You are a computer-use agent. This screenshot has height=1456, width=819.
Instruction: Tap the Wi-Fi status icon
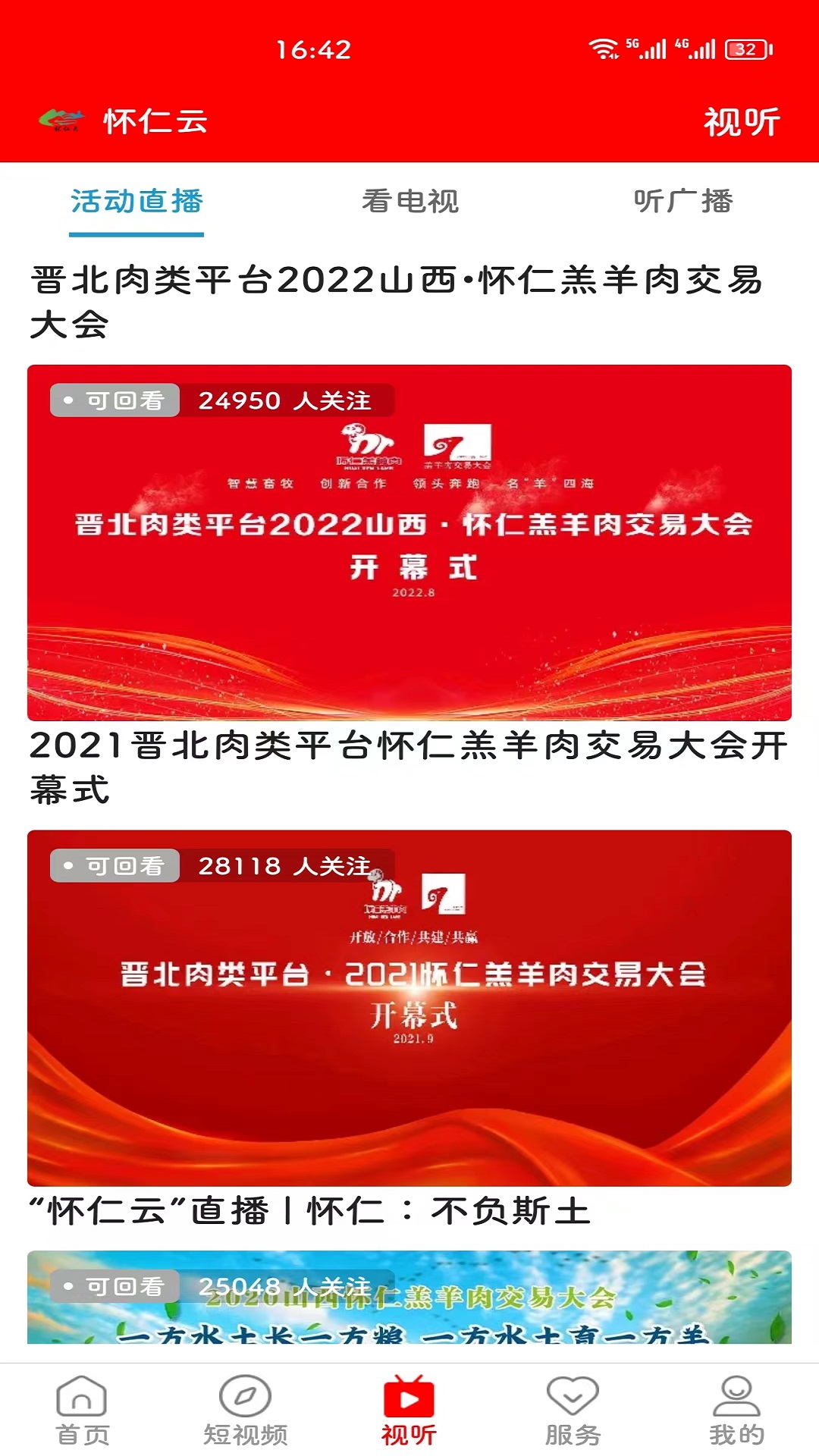pyautogui.click(x=603, y=47)
